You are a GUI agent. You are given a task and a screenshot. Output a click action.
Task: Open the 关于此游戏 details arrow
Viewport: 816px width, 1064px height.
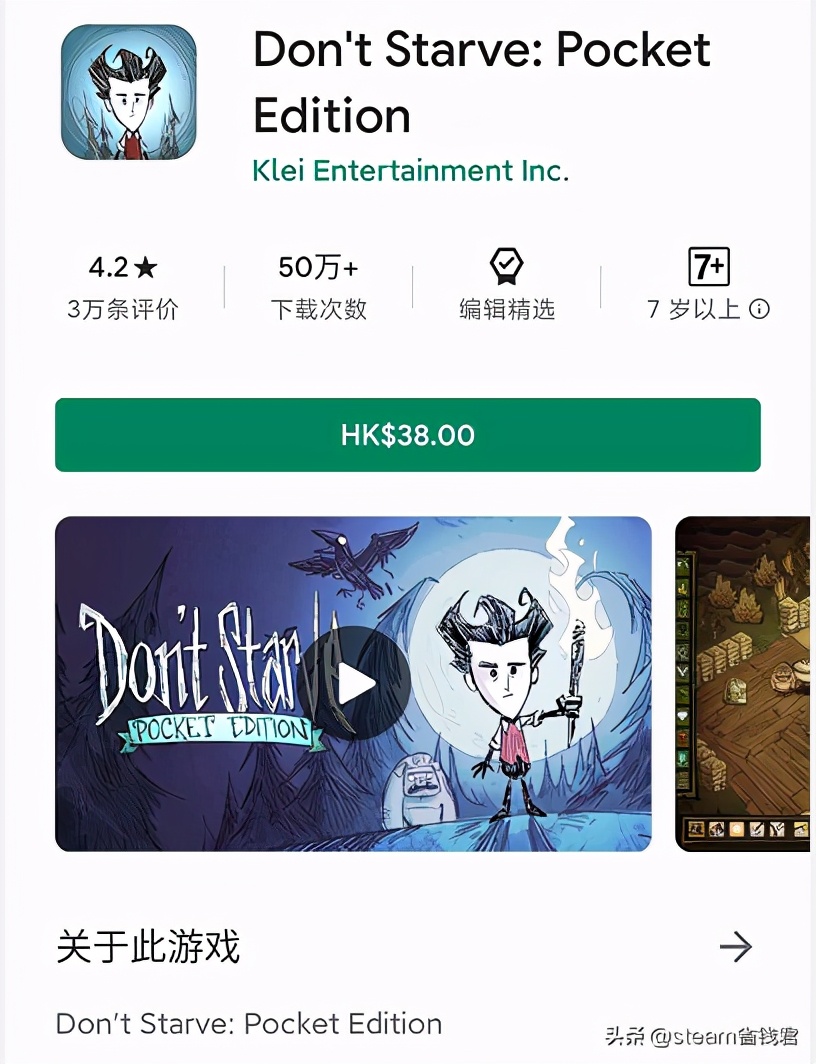tap(735, 946)
